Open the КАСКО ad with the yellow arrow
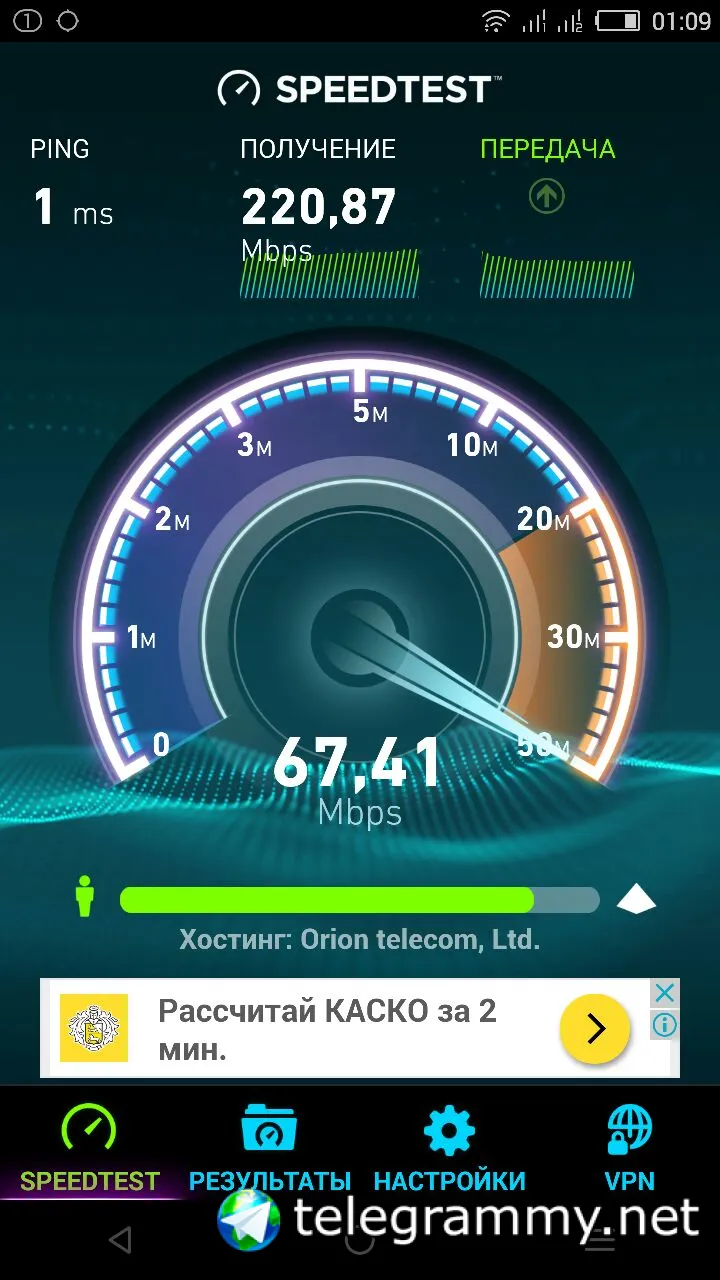Image resolution: width=720 pixels, height=1280 pixels. (x=595, y=1028)
